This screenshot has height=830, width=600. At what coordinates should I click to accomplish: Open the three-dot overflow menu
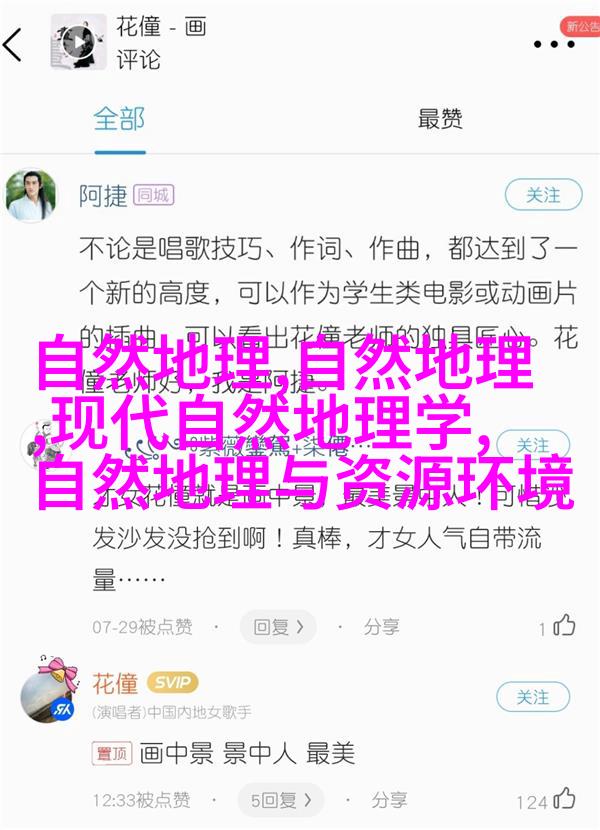pyautogui.click(x=552, y=43)
